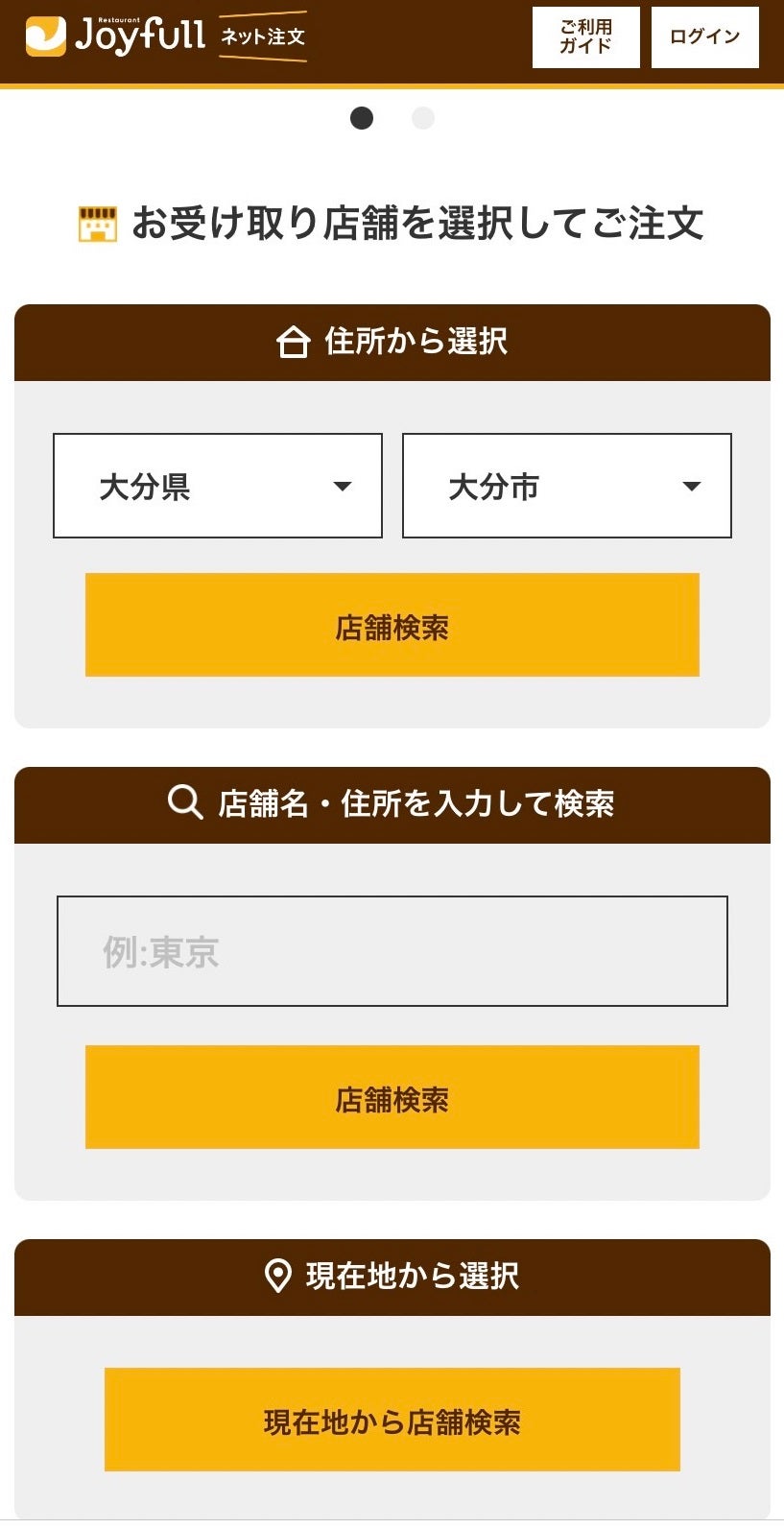Expand the 大分県 prefecture dropdown
Image resolution: width=784 pixels, height=1529 pixels.
click(x=218, y=486)
